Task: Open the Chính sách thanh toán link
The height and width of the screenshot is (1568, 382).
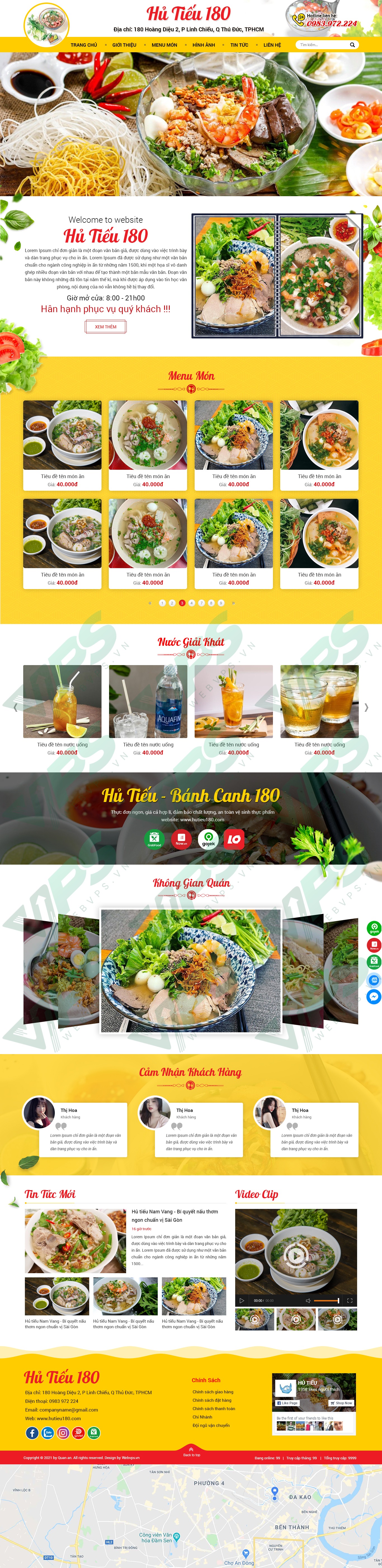Action: pyautogui.click(x=213, y=1408)
